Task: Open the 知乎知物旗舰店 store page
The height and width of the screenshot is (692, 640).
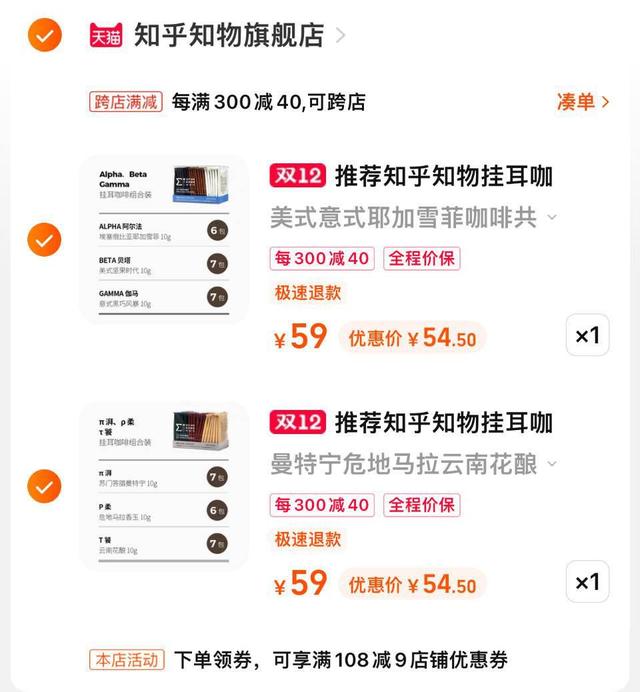Action: click(228, 37)
